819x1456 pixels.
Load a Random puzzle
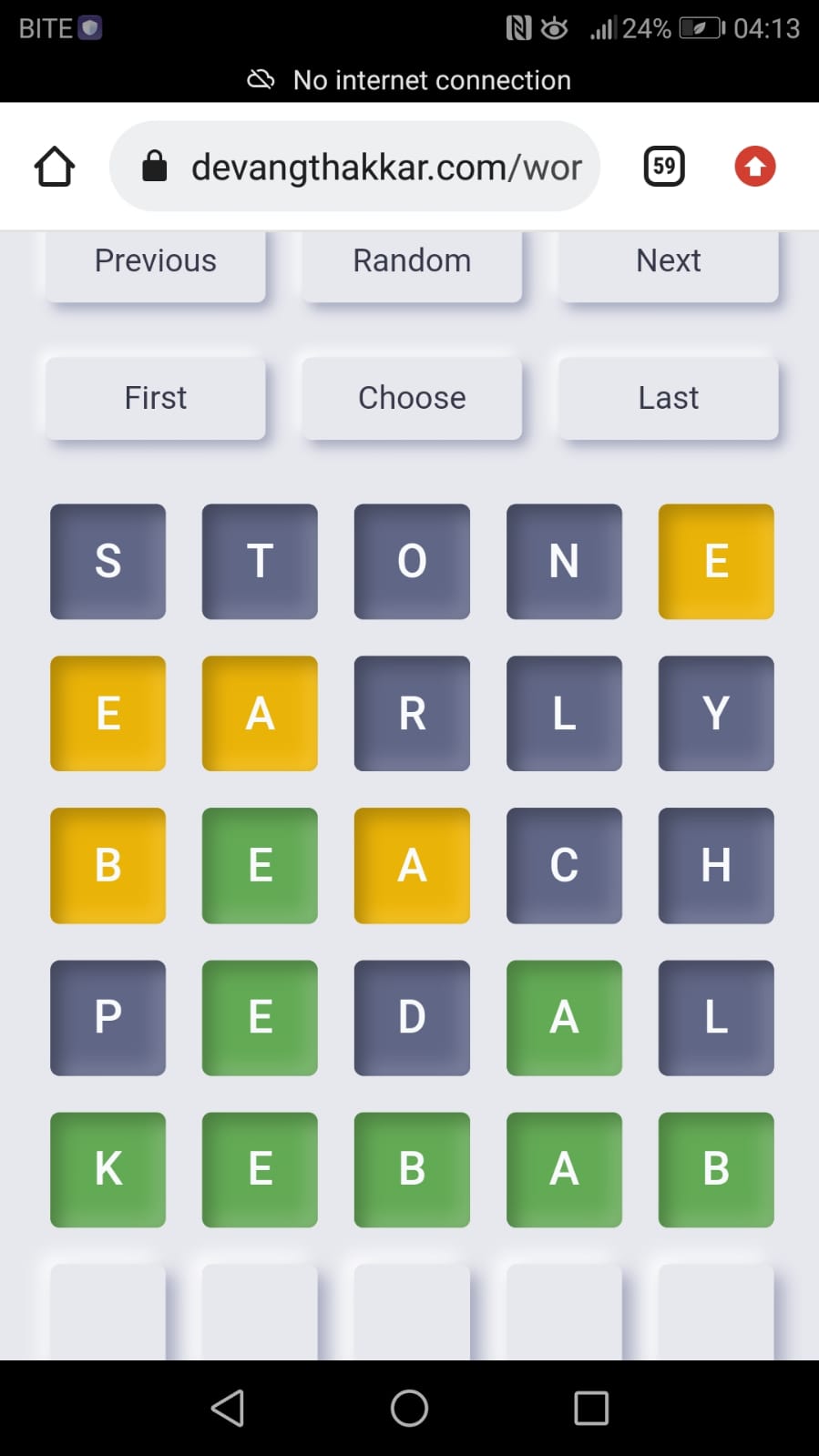point(412,262)
